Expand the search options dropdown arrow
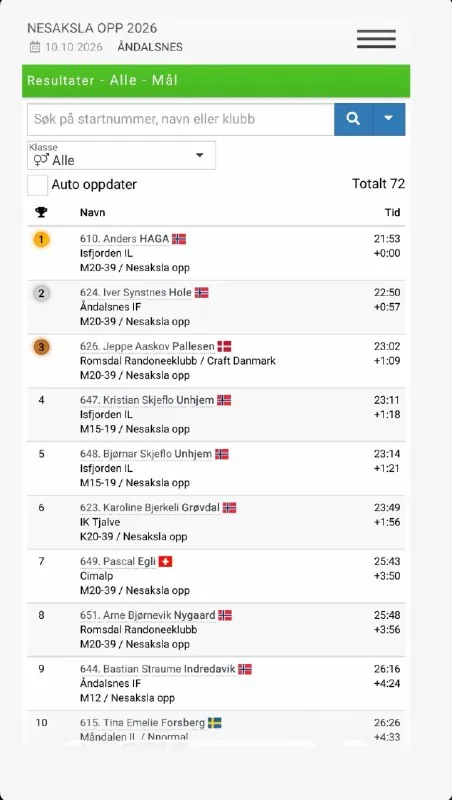This screenshot has width=452, height=800. pyautogui.click(x=389, y=119)
